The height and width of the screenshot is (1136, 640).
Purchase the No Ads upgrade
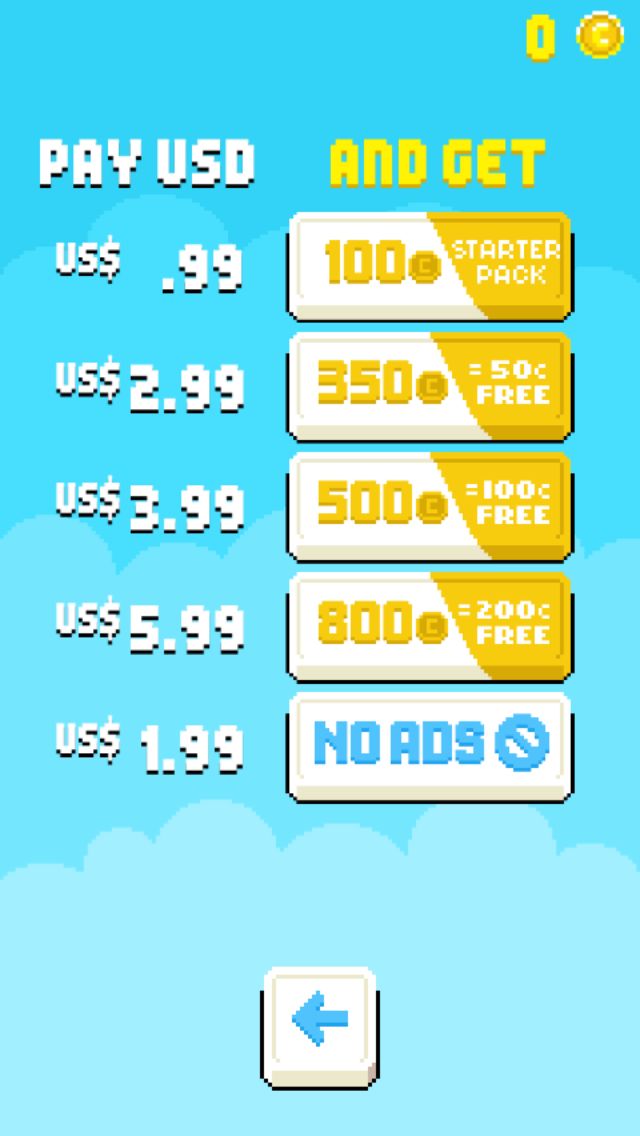coord(429,745)
